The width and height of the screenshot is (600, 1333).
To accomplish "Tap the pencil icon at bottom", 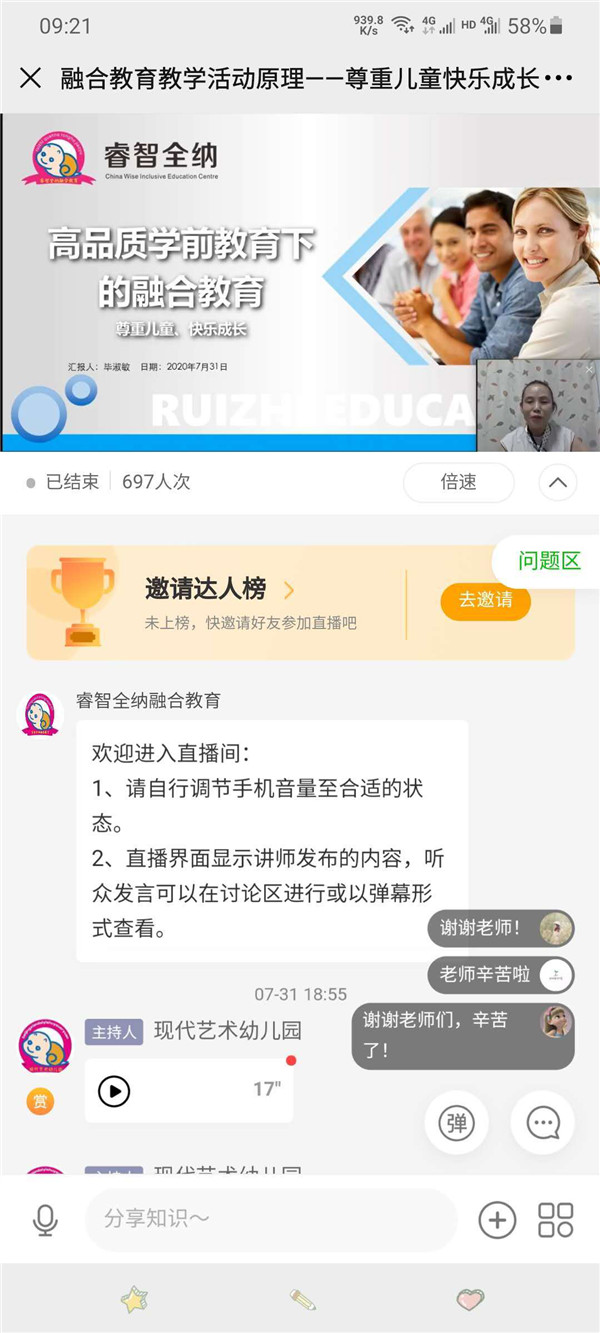I will [x=302, y=1299].
